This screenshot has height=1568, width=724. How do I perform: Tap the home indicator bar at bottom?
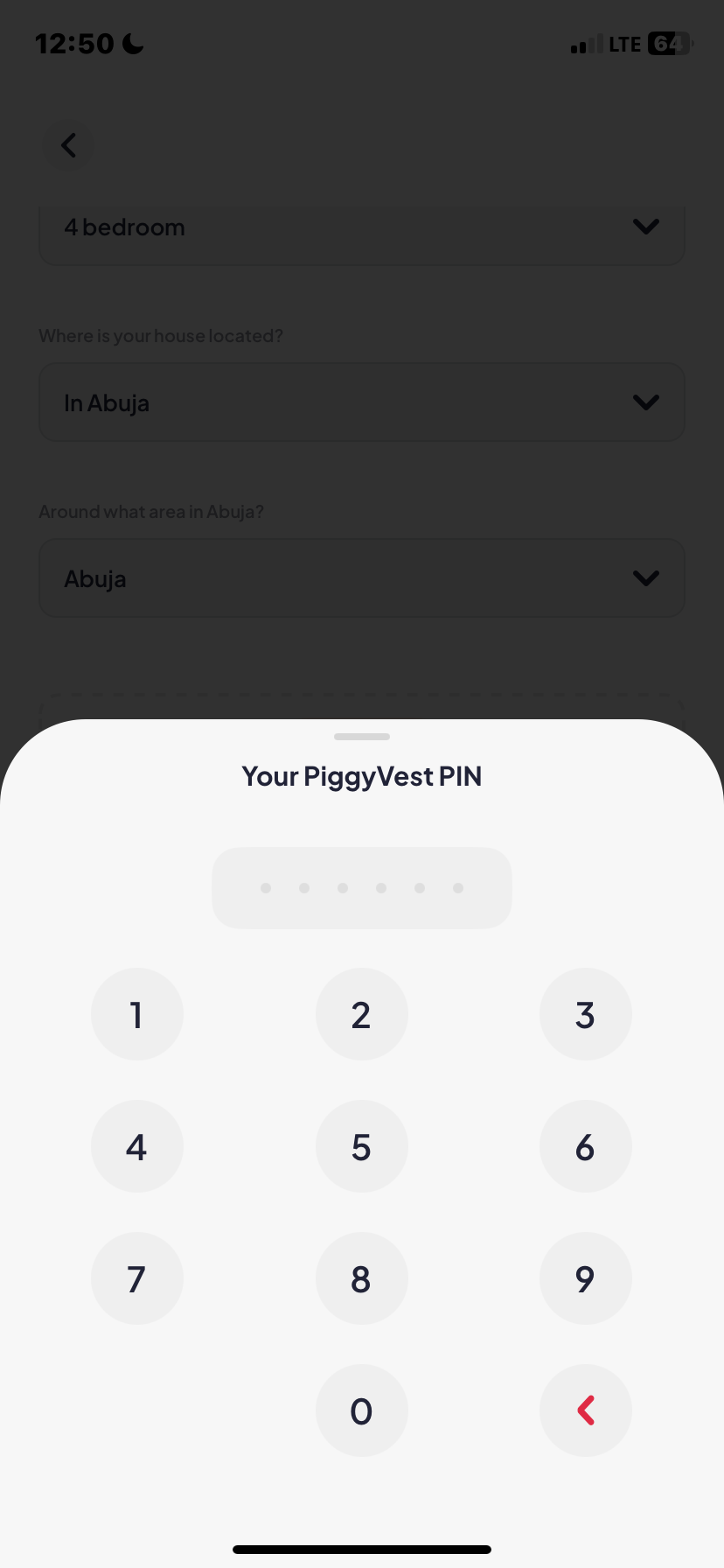pos(362,1549)
